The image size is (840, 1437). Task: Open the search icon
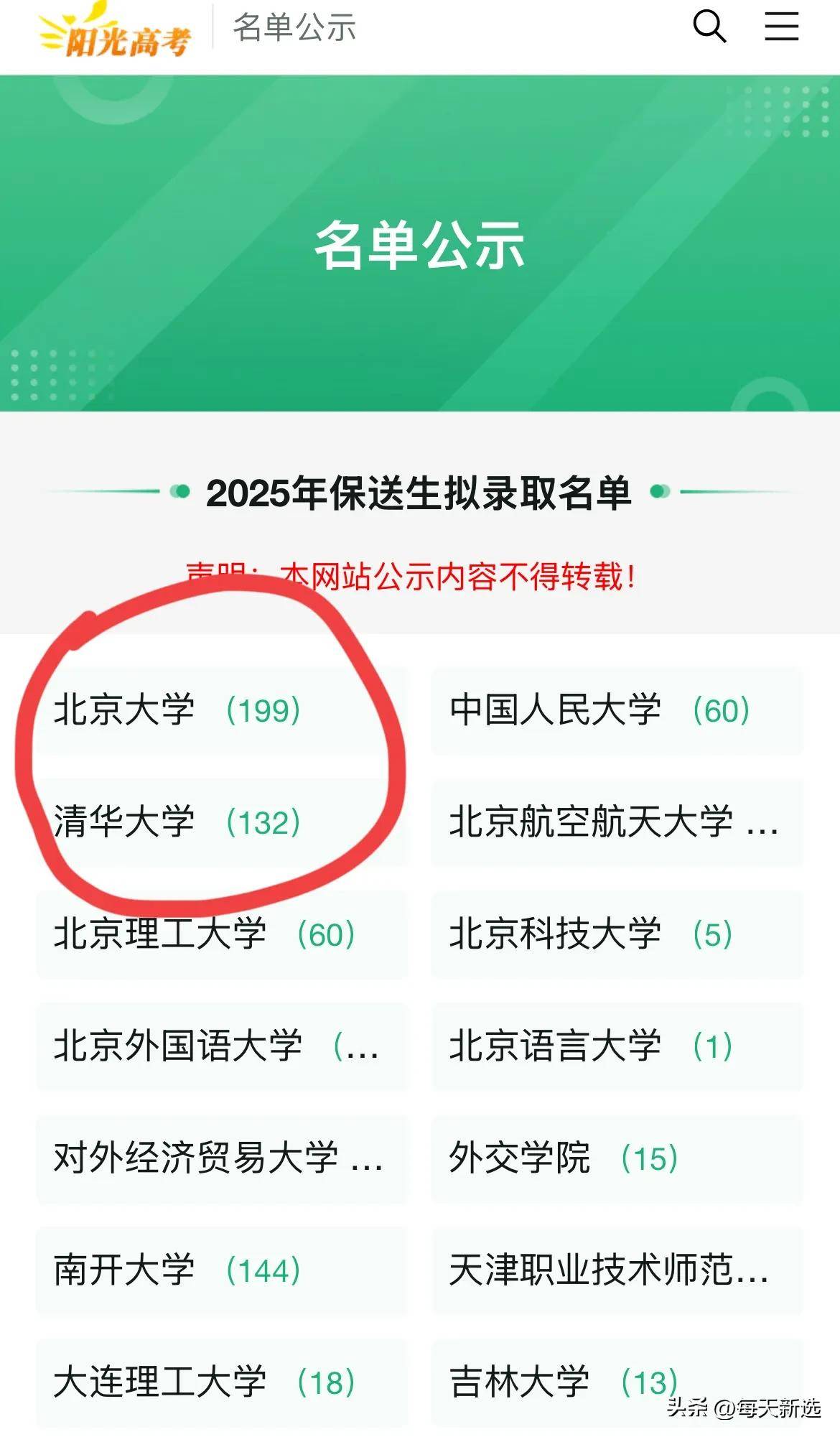click(x=709, y=27)
